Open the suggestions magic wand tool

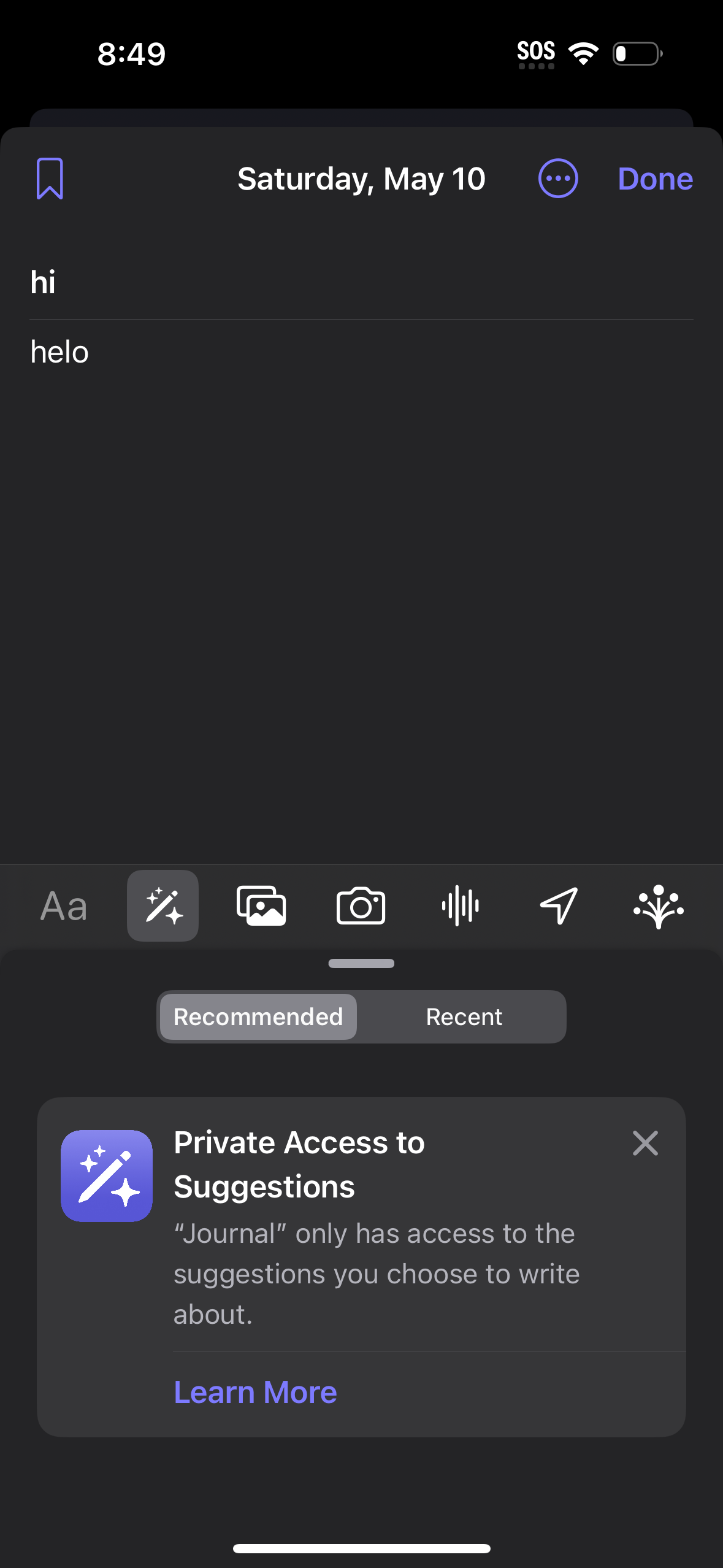click(x=163, y=906)
